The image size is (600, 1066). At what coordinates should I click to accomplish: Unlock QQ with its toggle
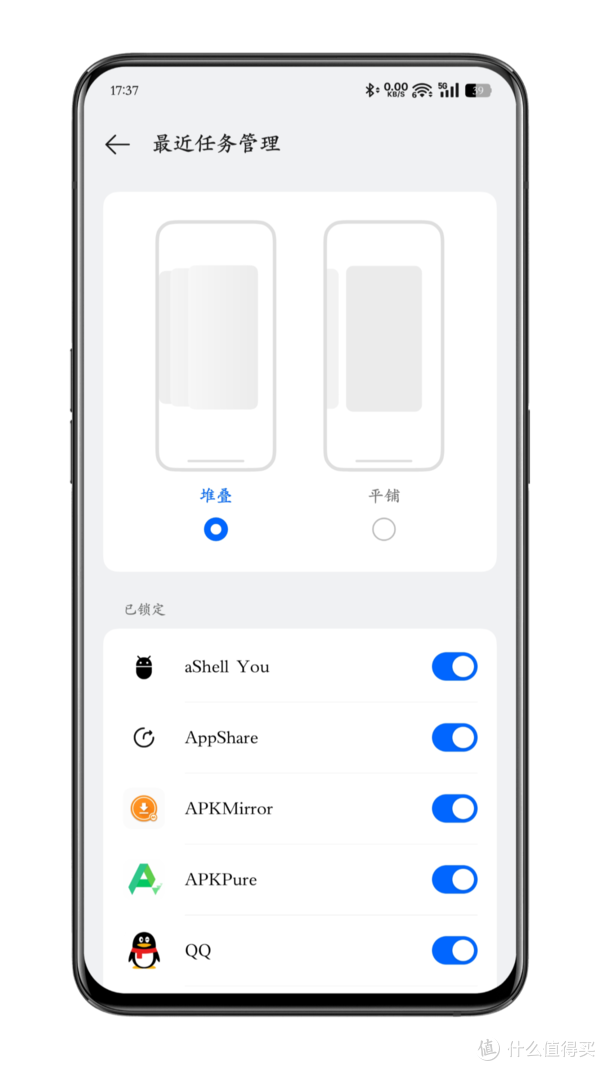(x=455, y=950)
